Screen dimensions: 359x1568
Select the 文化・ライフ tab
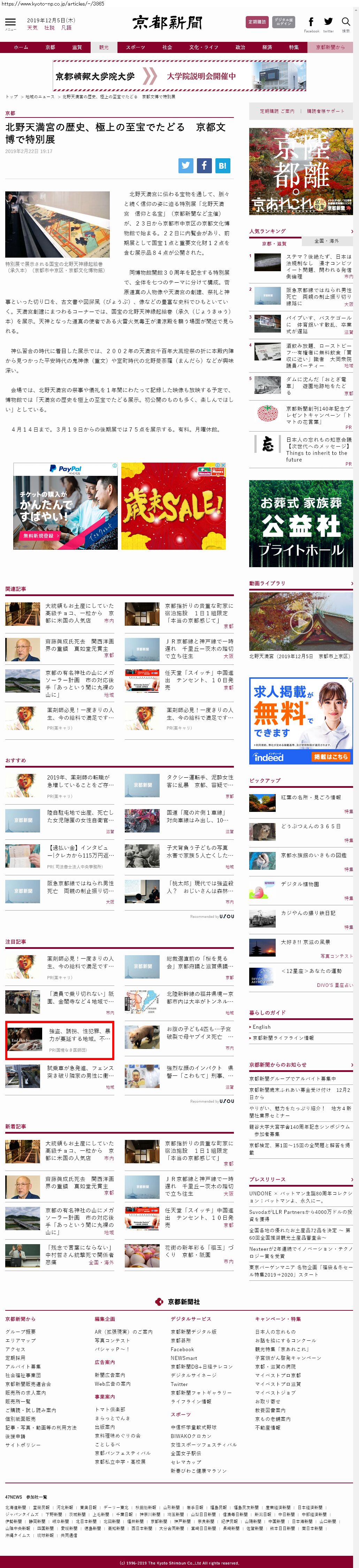pyautogui.click(x=203, y=47)
